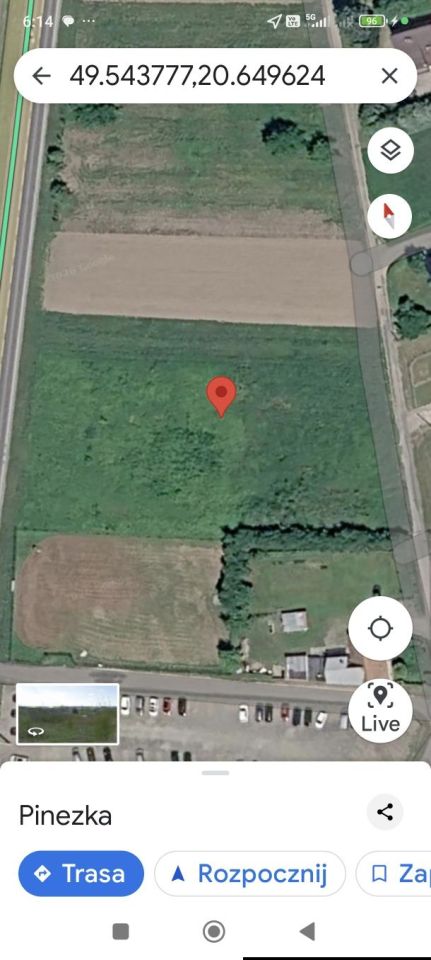The image size is (431, 960).
Task: Get directions with the Trasa button
Action: (x=81, y=874)
